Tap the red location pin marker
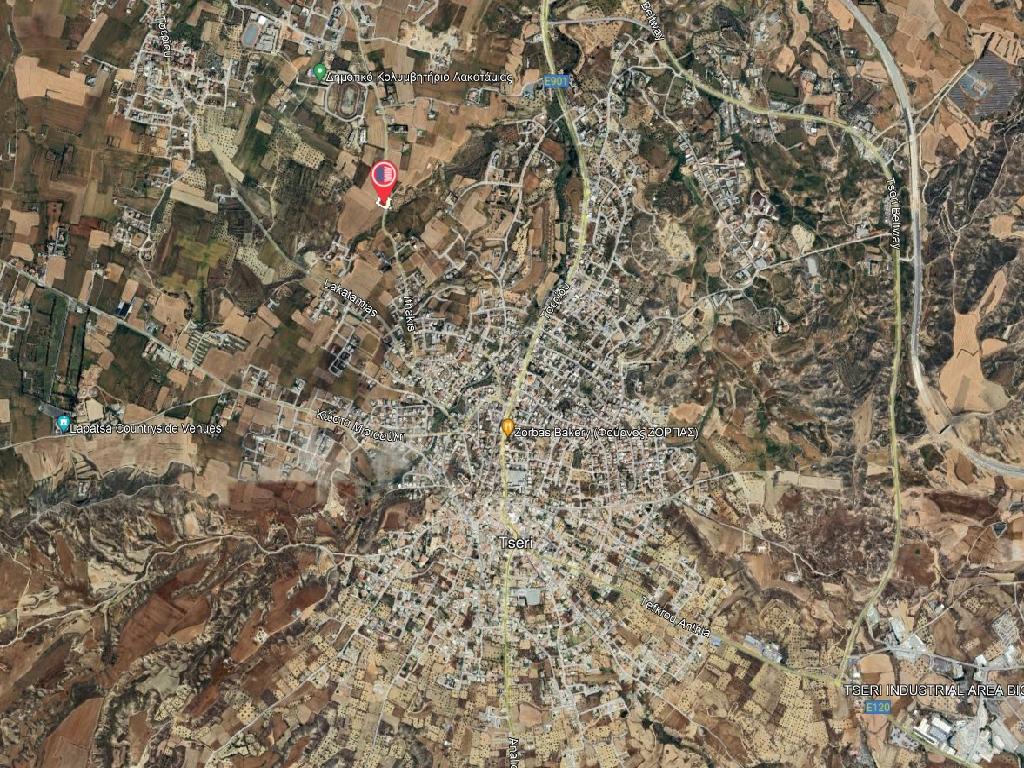This screenshot has height=768, width=1024. point(384,179)
